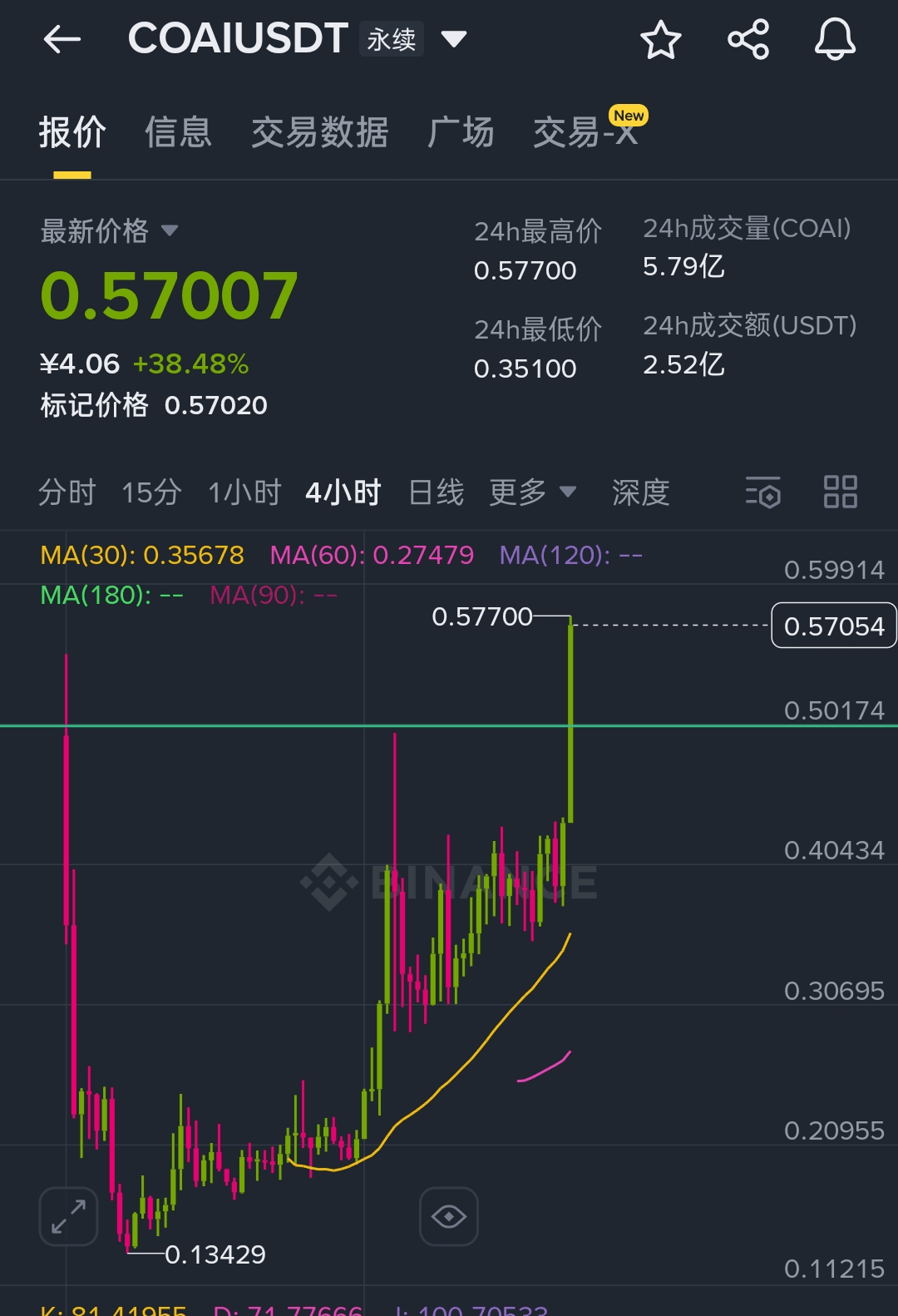Switch to the 交易数据 tab
This screenshot has width=898, height=1316.
click(x=319, y=132)
